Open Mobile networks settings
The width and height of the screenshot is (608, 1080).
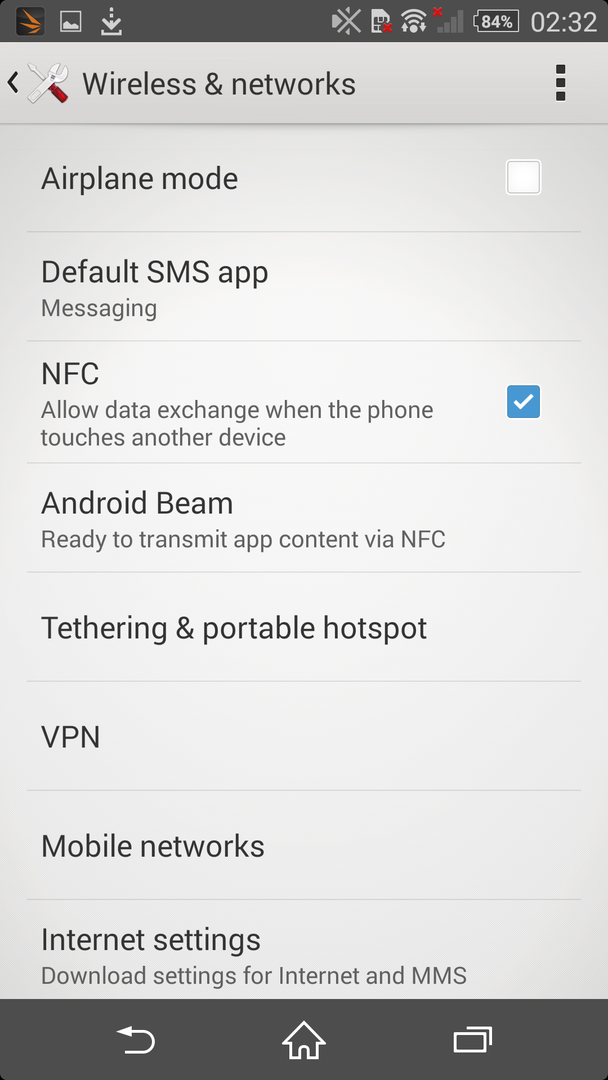point(300,846)
